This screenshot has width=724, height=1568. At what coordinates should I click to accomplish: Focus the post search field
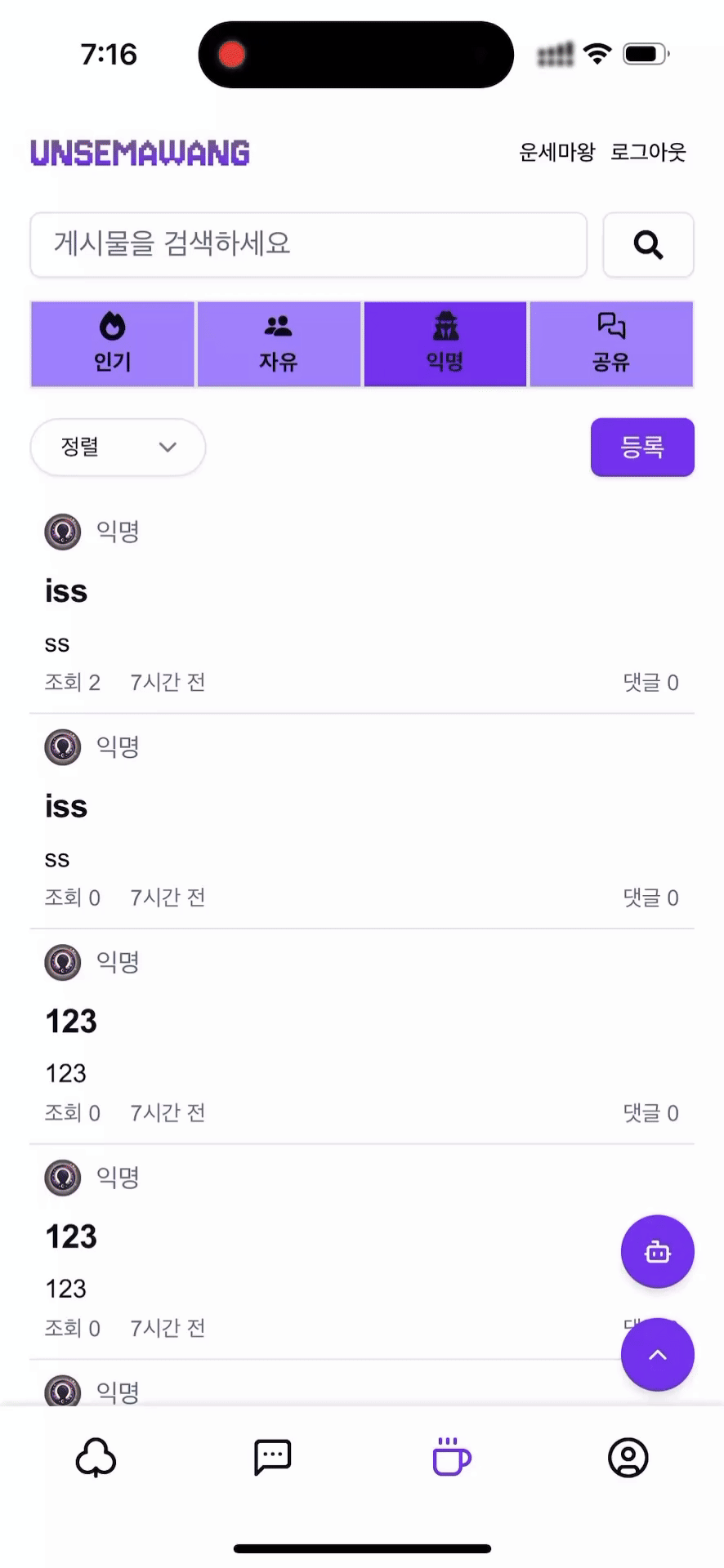pos(308,245)
